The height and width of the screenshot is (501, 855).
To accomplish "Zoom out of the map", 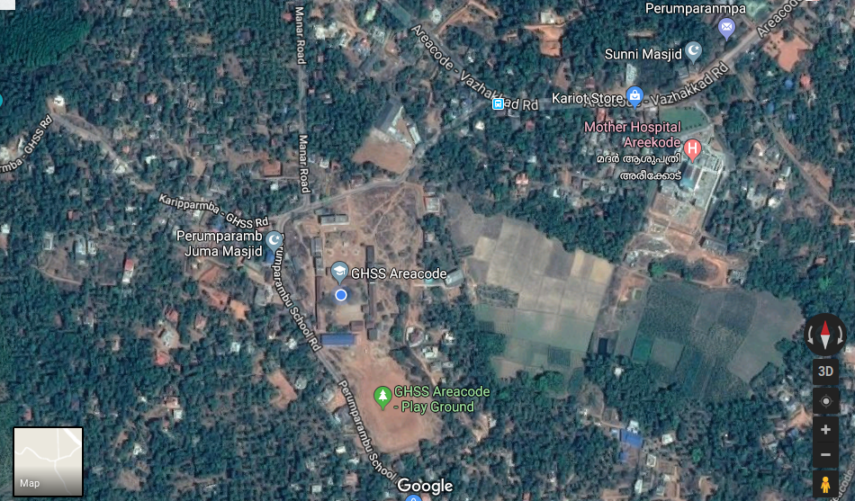I will point(825,456).
